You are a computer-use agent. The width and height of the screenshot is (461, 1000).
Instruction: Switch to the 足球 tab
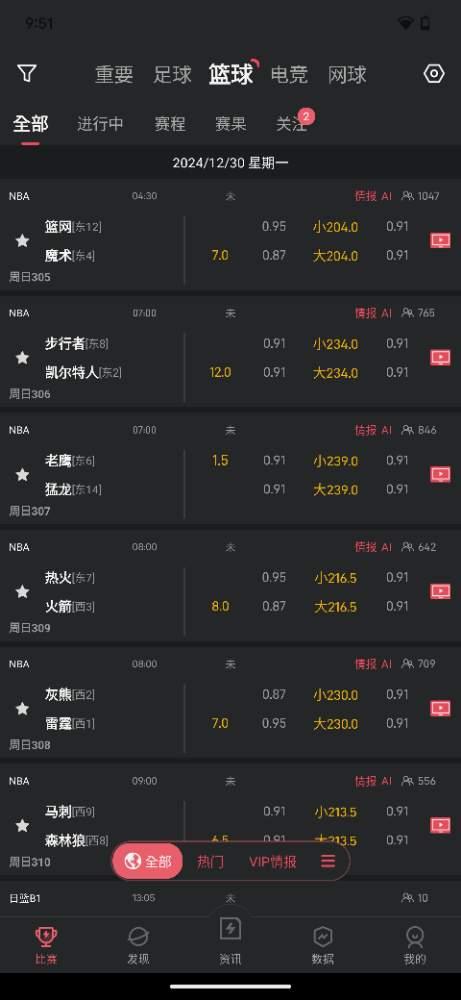coord(172,75)
